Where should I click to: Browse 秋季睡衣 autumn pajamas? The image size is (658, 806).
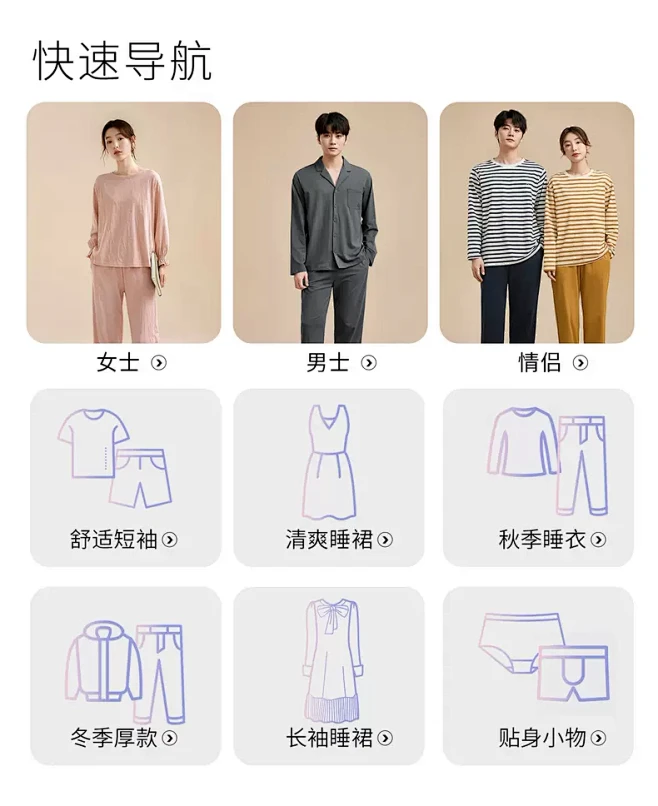(x=538, y=477)
